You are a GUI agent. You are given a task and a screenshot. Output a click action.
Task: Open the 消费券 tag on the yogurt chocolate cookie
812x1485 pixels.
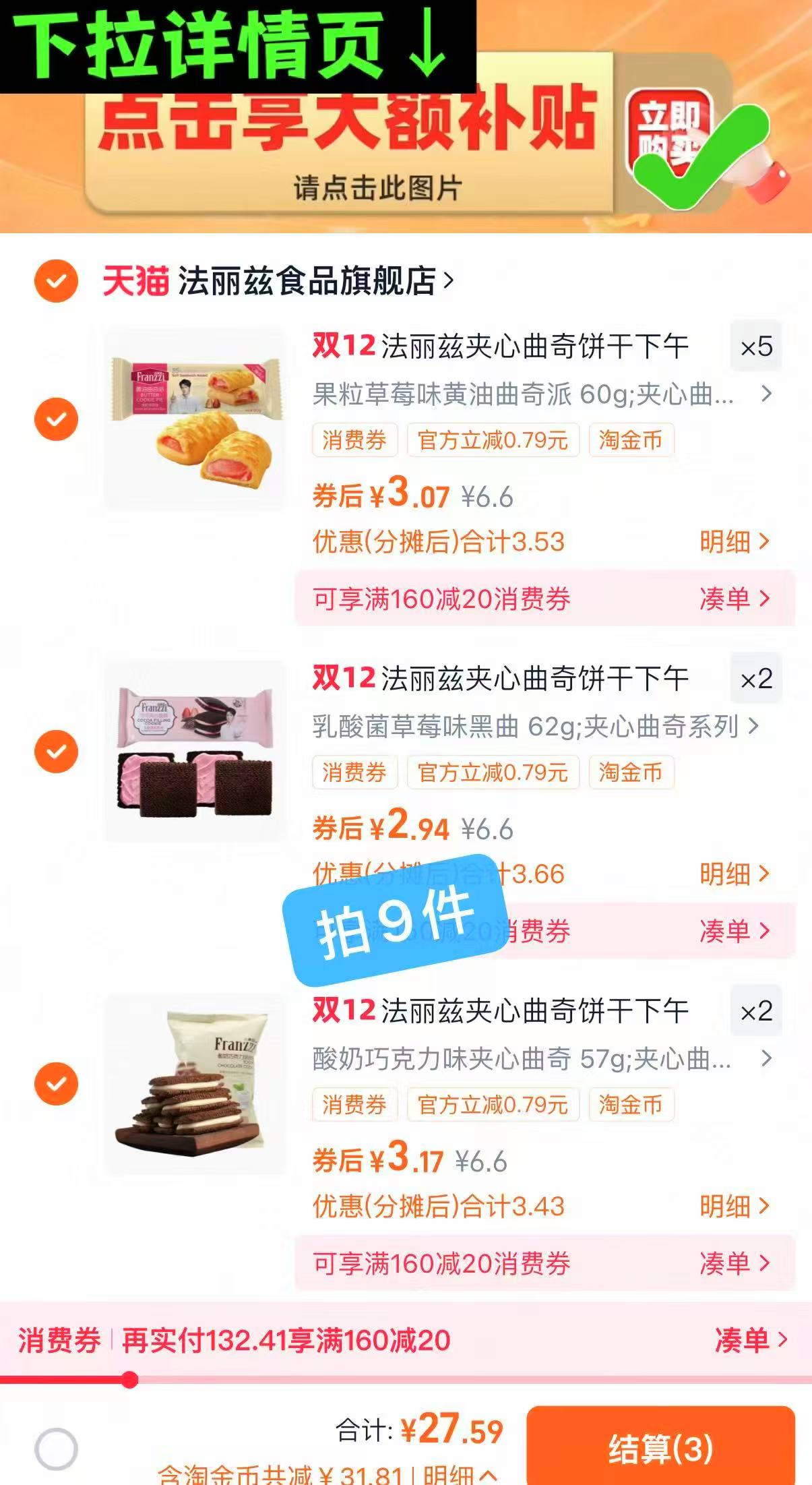click(x=354, y=1105)
